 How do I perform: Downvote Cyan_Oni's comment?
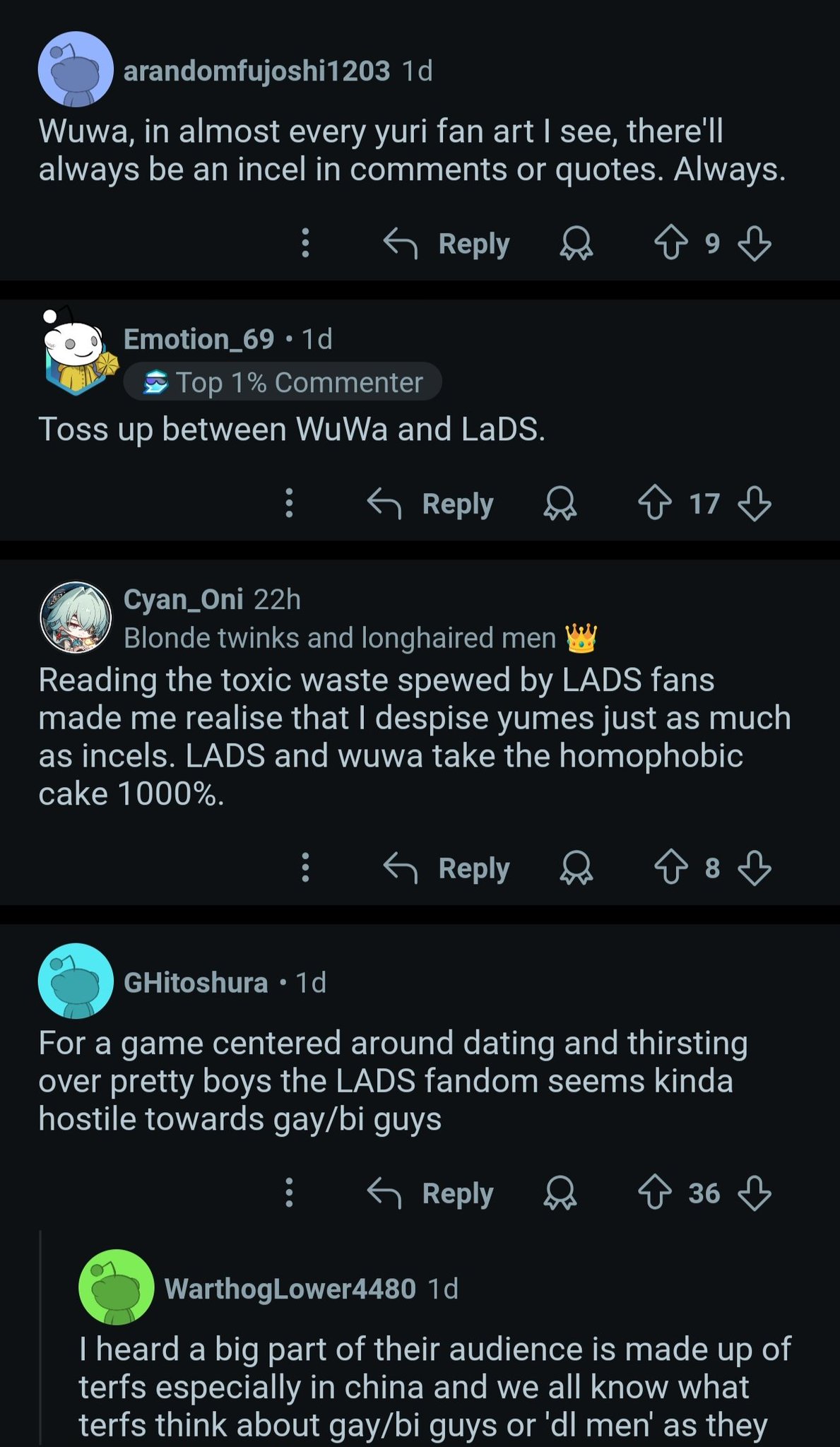[755, 868]
